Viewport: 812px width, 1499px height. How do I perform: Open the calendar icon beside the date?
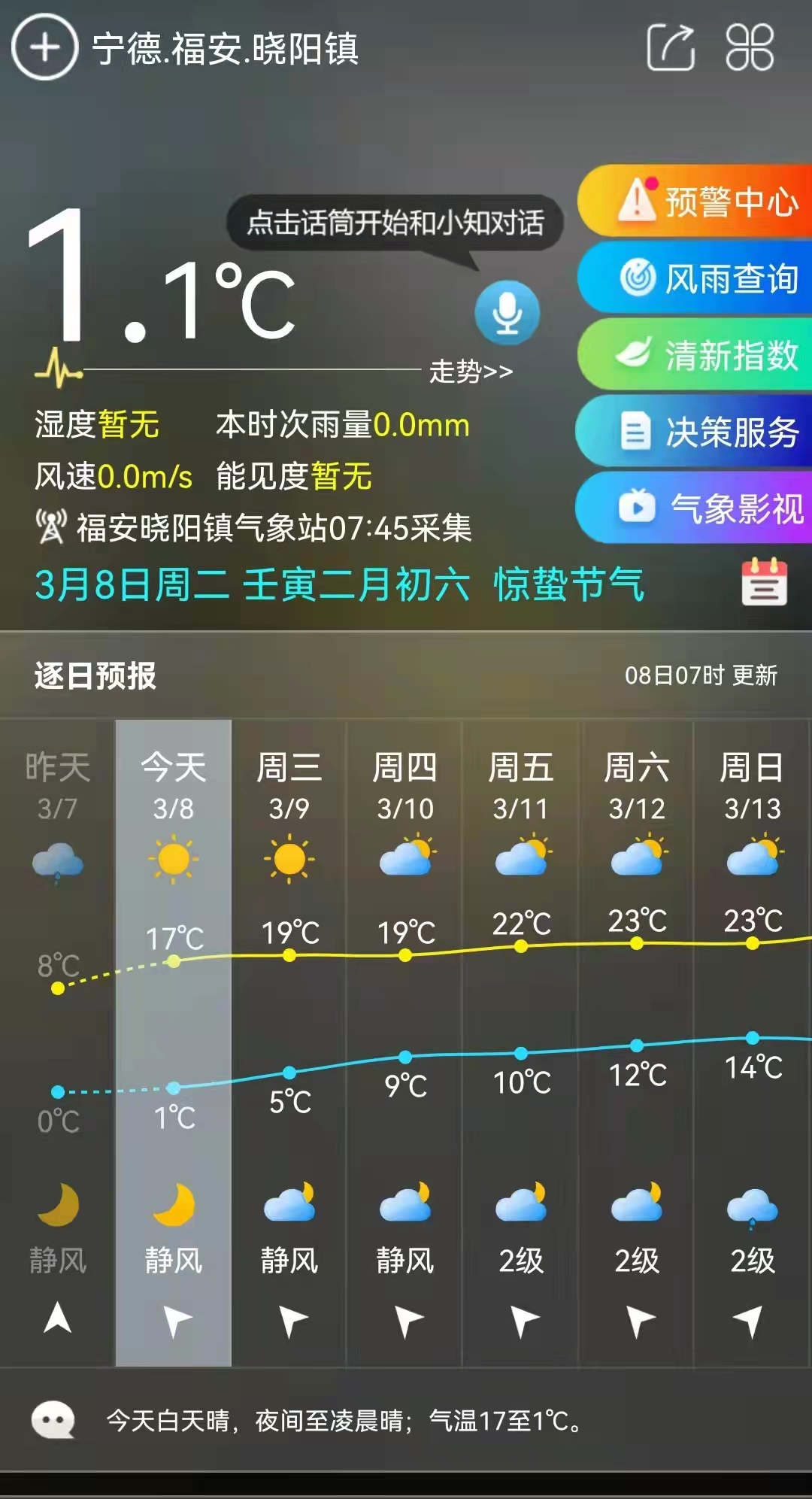[764, 582]
